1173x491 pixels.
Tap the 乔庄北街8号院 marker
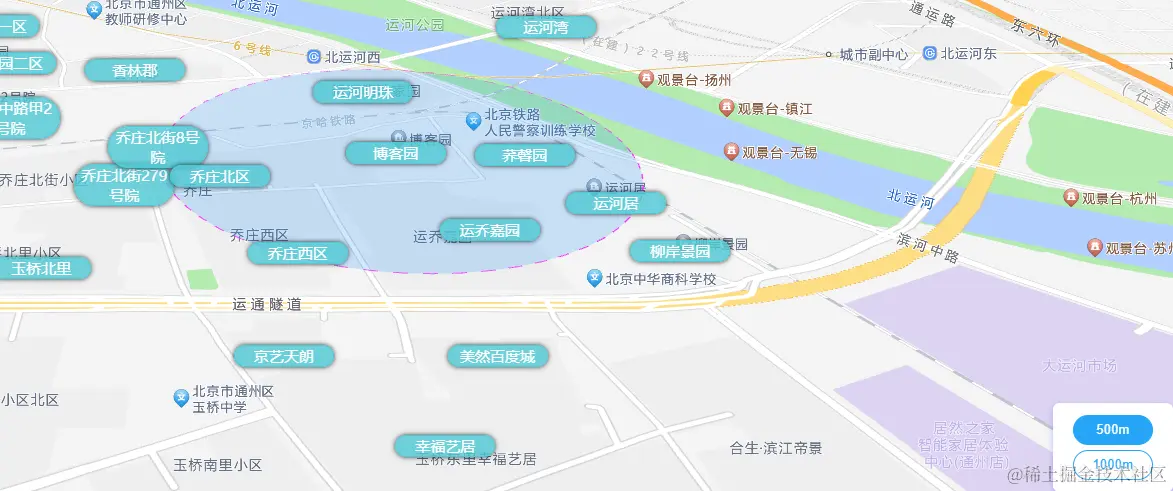158,147
